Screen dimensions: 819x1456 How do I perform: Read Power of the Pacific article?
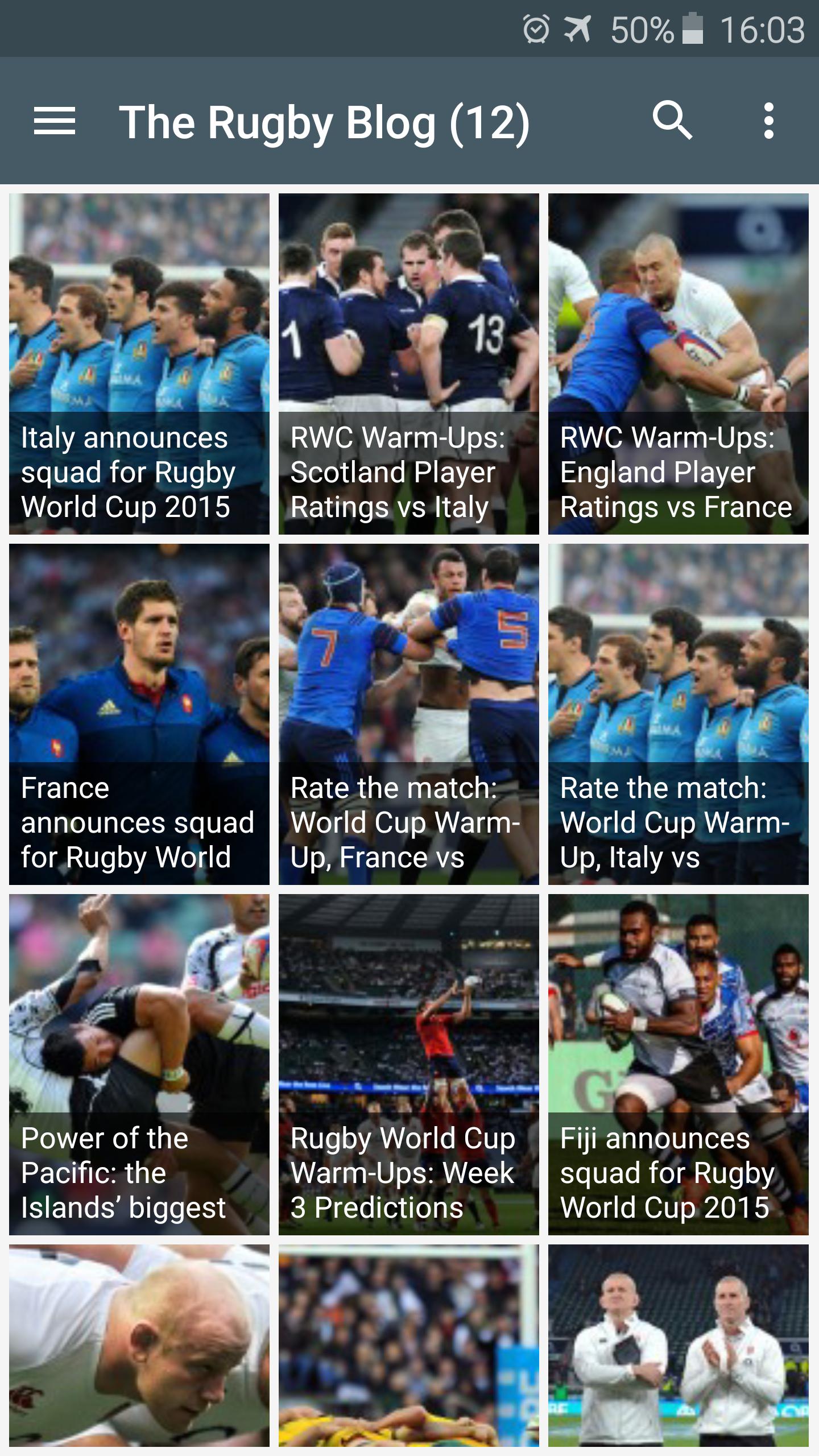[139, 1064]
